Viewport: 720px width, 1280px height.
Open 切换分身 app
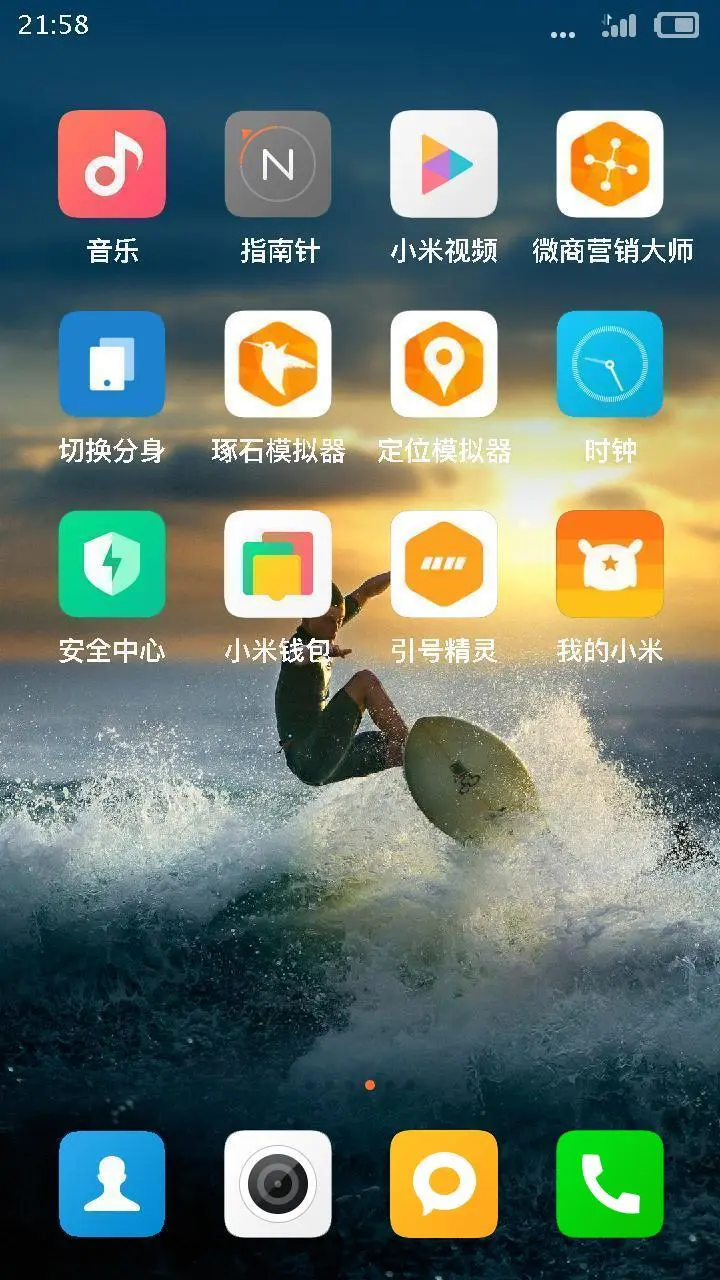click(112, 364)
